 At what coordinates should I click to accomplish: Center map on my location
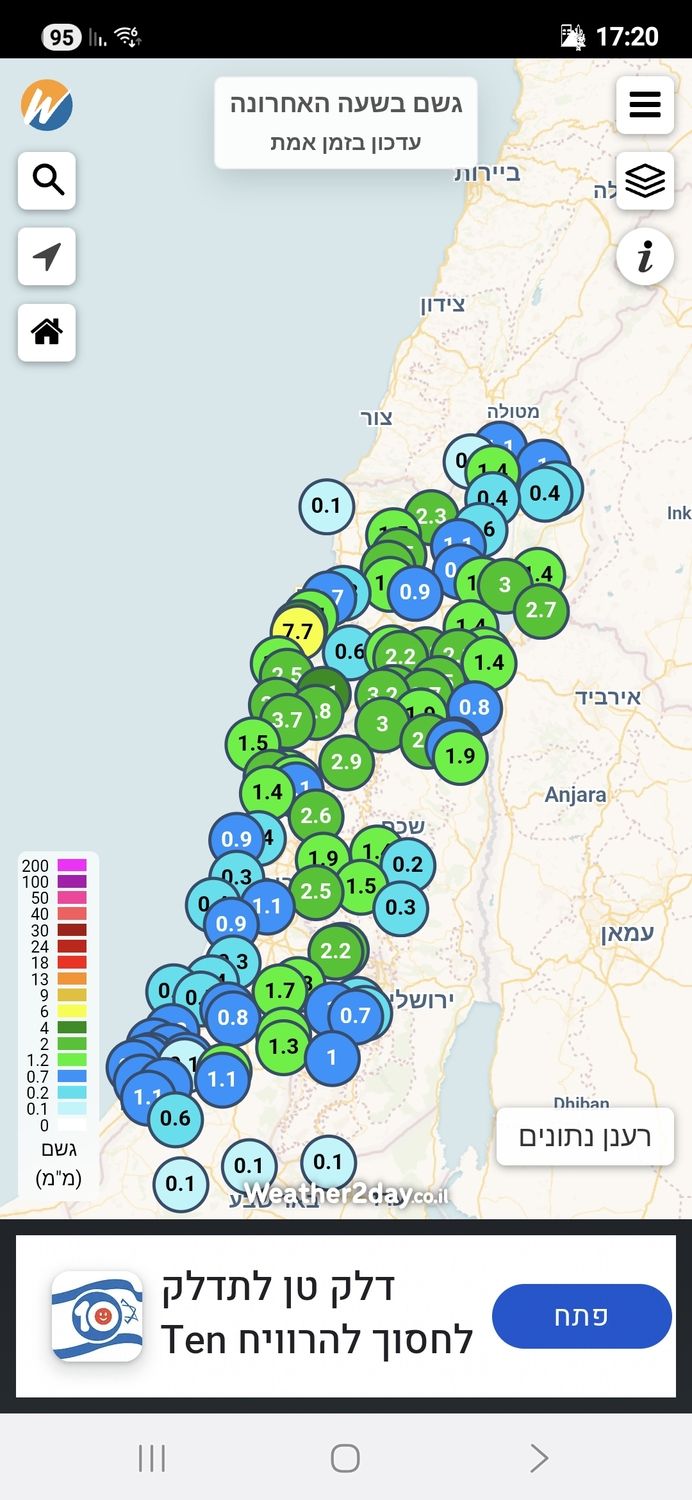point(47,257)
